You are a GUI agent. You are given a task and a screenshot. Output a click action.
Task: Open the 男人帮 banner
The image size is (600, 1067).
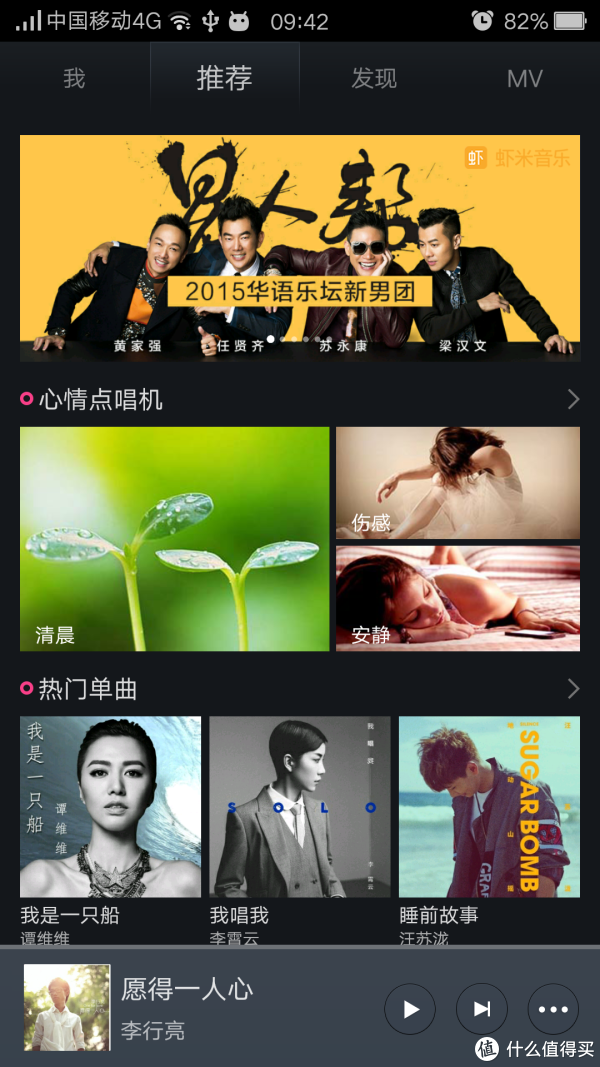point(300,248)
